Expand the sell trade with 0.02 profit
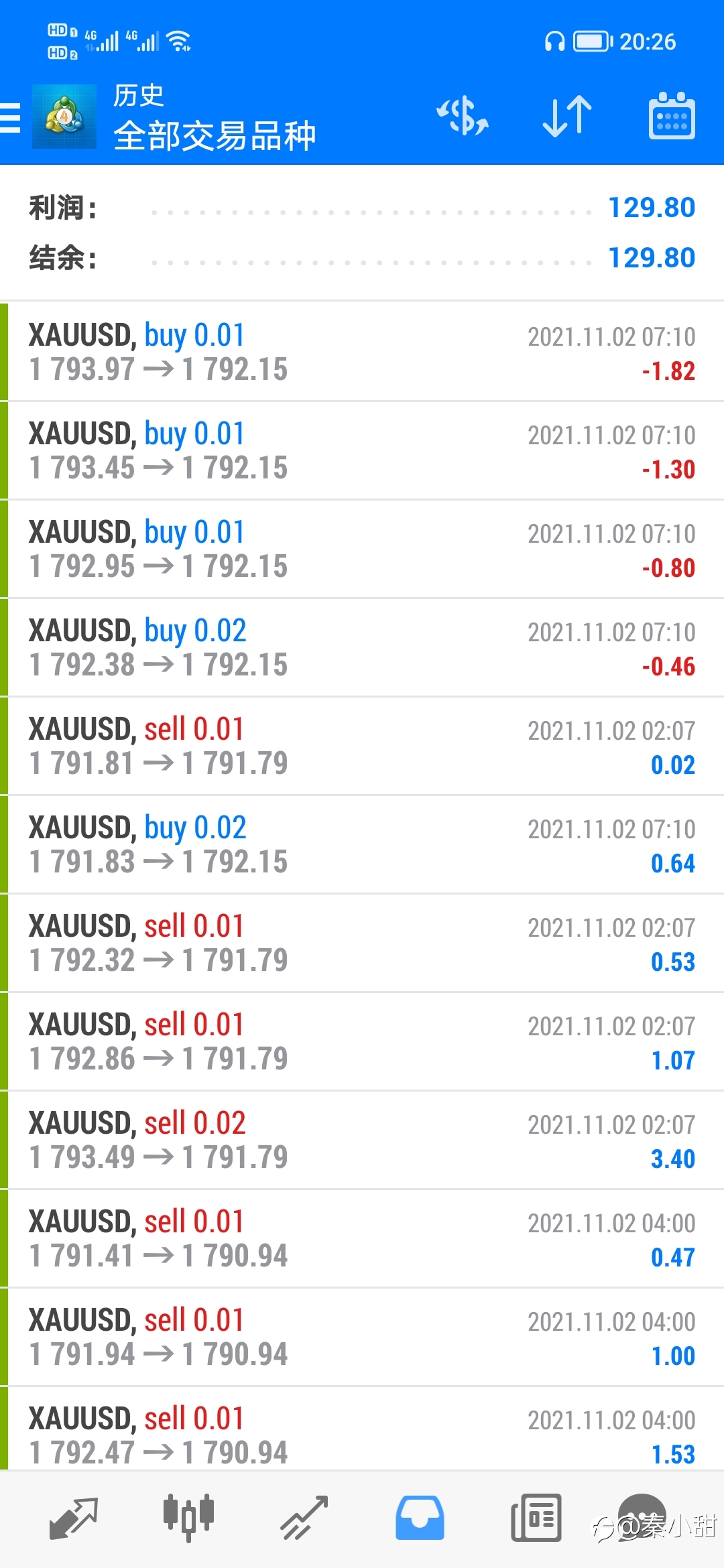This screenshot has height=1568, width=724. click(362, 746)
